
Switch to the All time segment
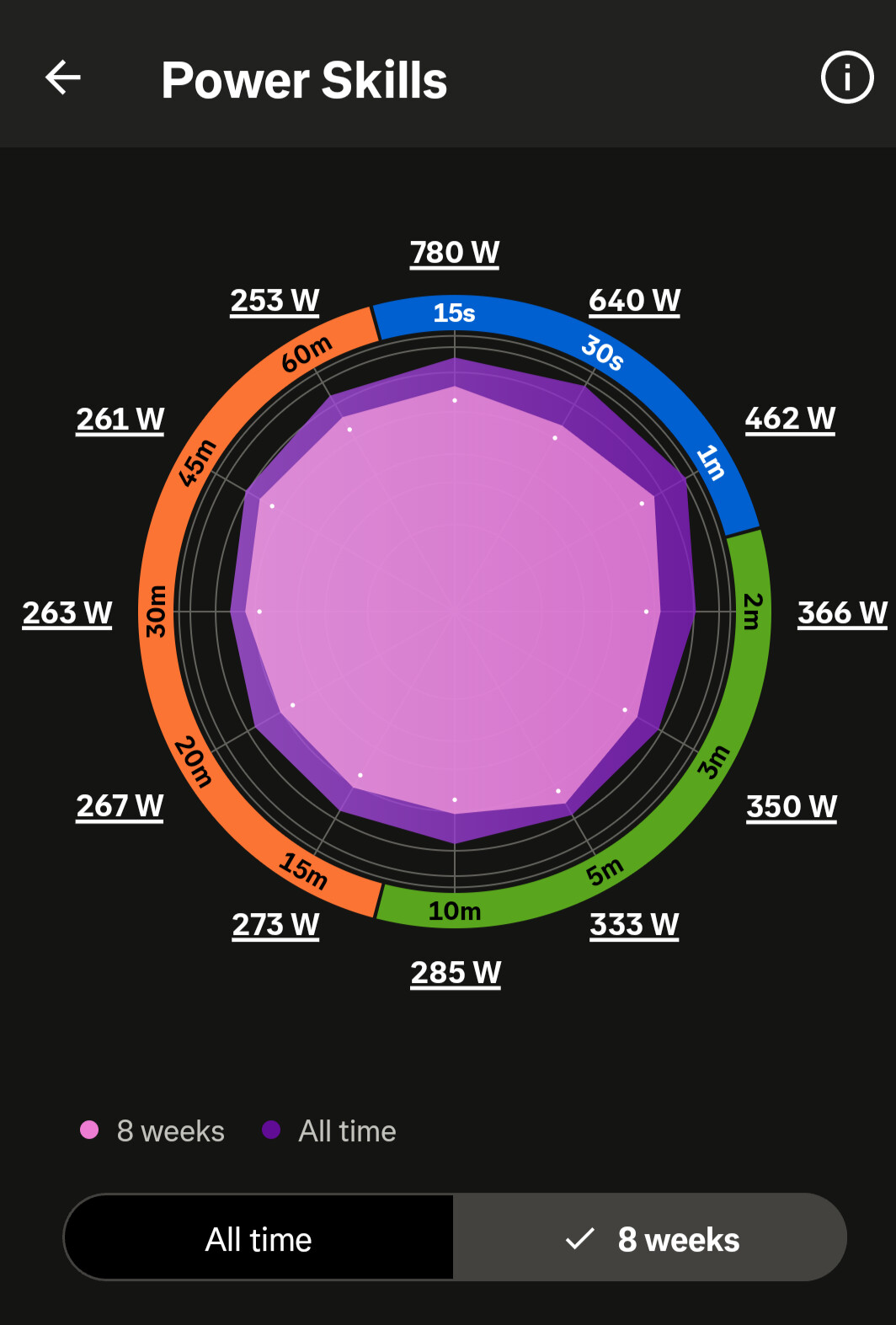(259, 1238)
